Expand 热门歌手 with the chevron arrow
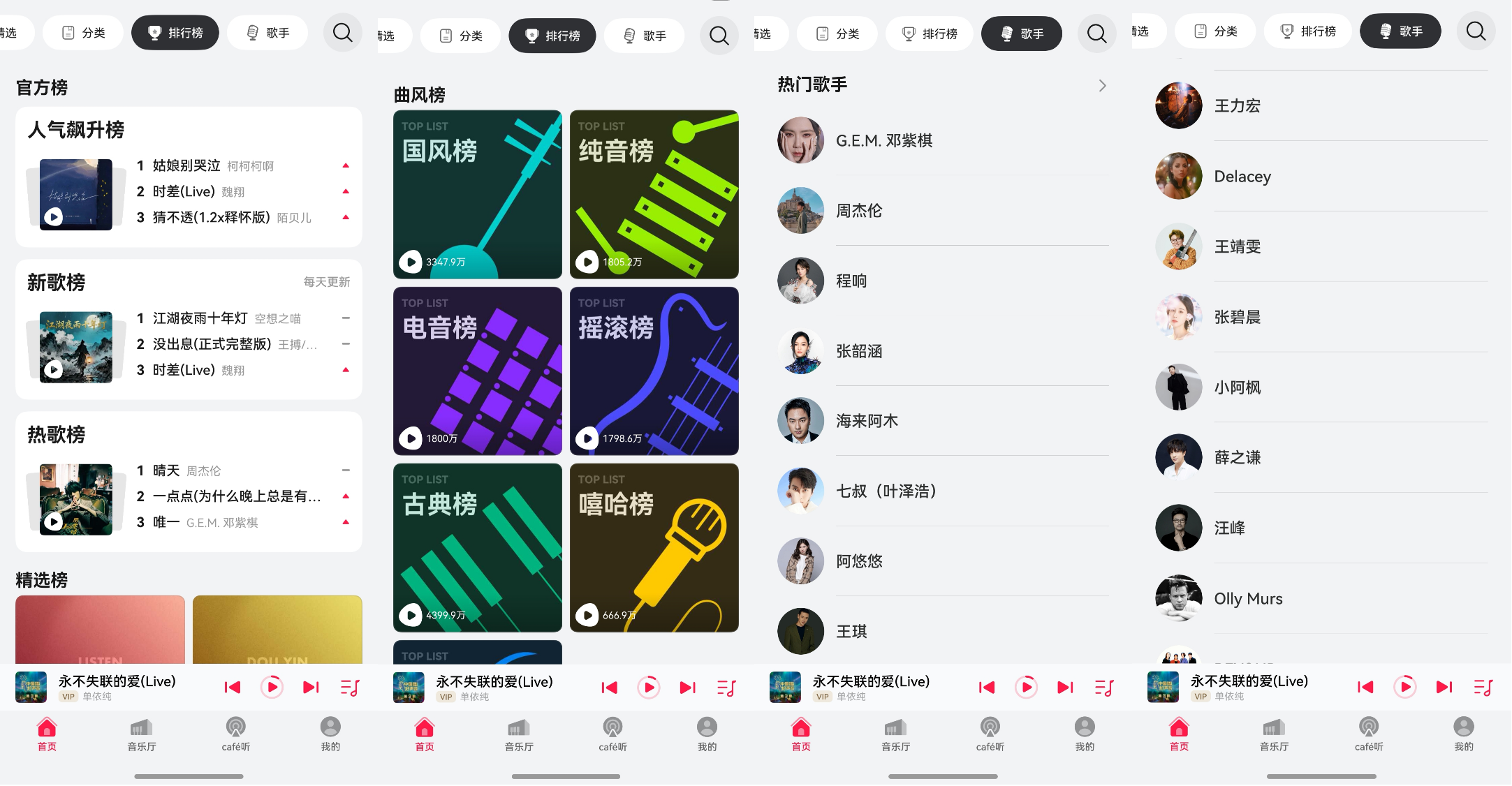This screenshot has width=1512, height=786. pos(1102,86)
